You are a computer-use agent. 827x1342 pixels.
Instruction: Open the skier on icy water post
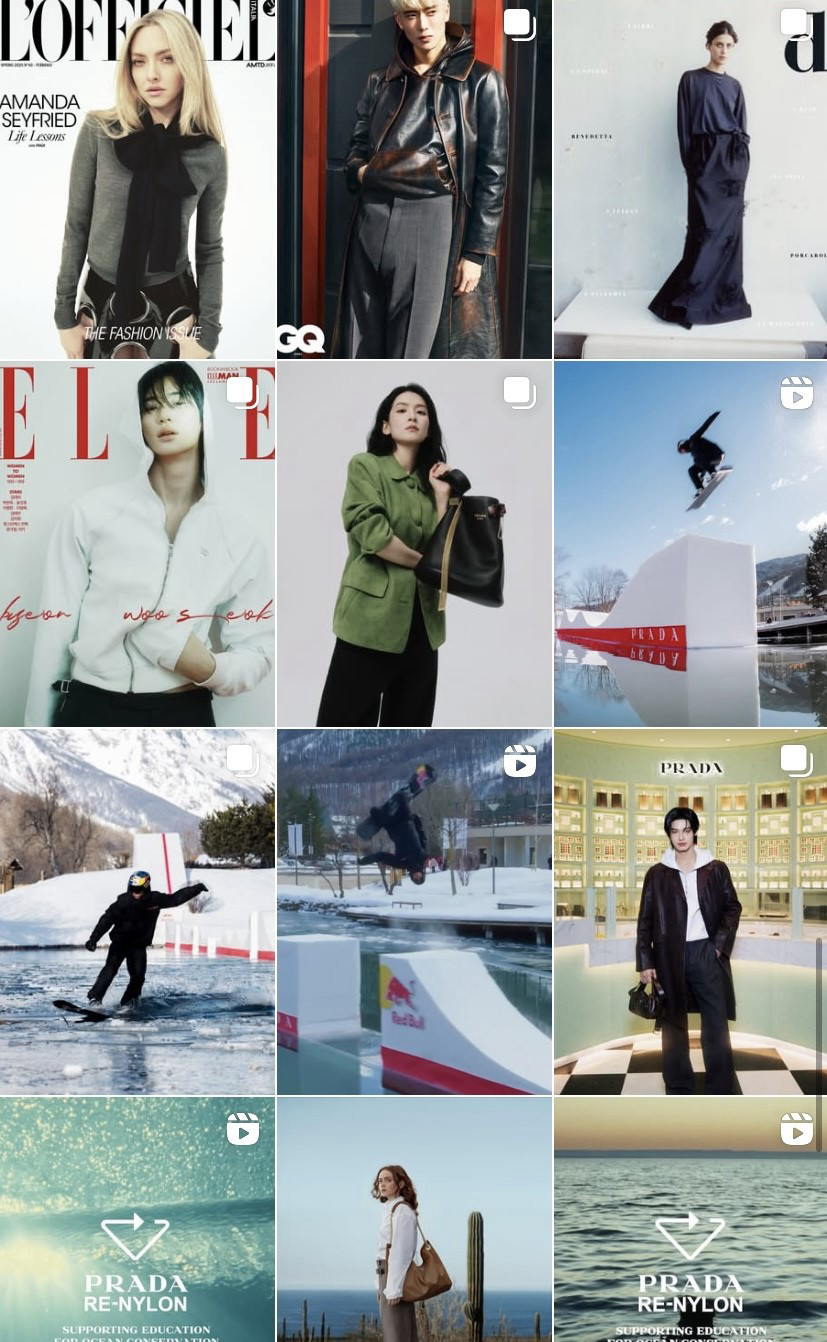pyautogui.click(x=137, y=912)
